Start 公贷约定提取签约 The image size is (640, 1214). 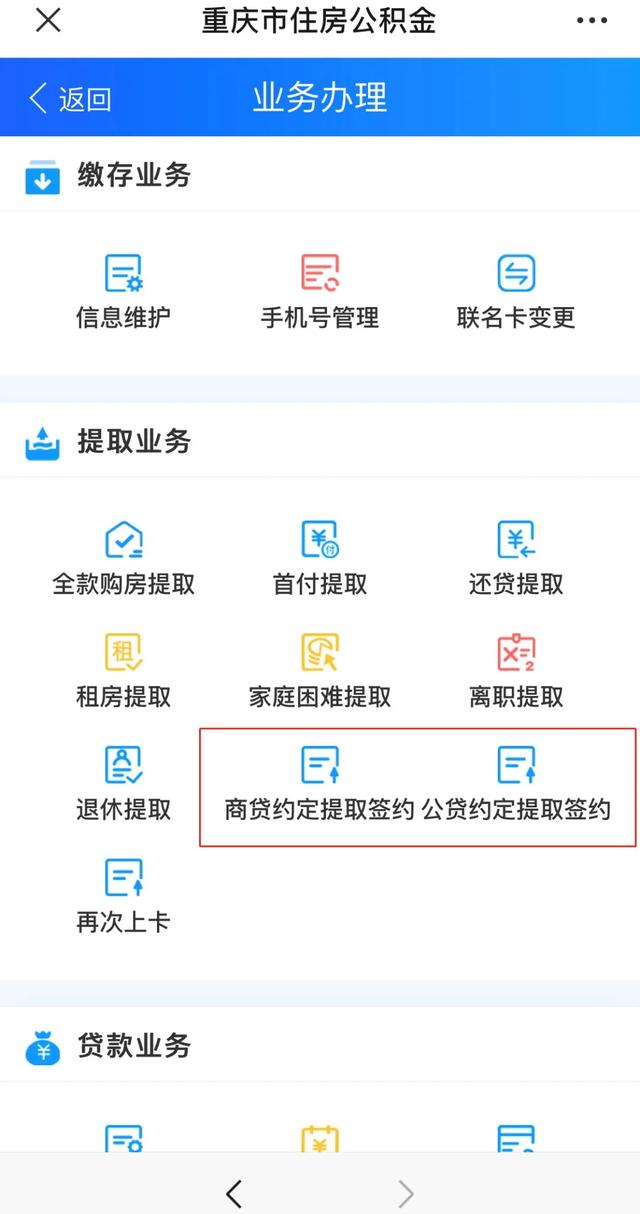[x=516, y=785]
